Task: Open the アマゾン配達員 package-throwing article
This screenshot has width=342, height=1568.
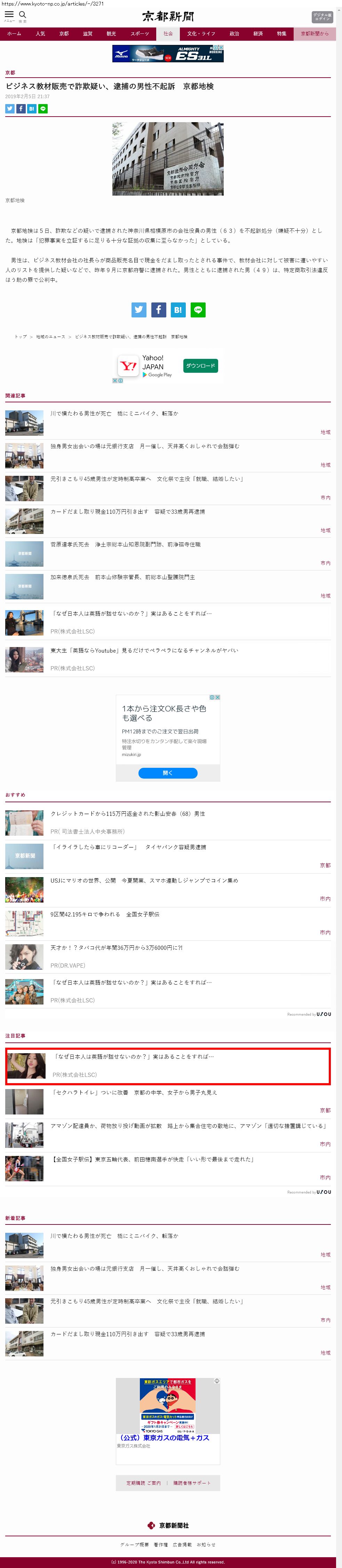Action: 188,1126
